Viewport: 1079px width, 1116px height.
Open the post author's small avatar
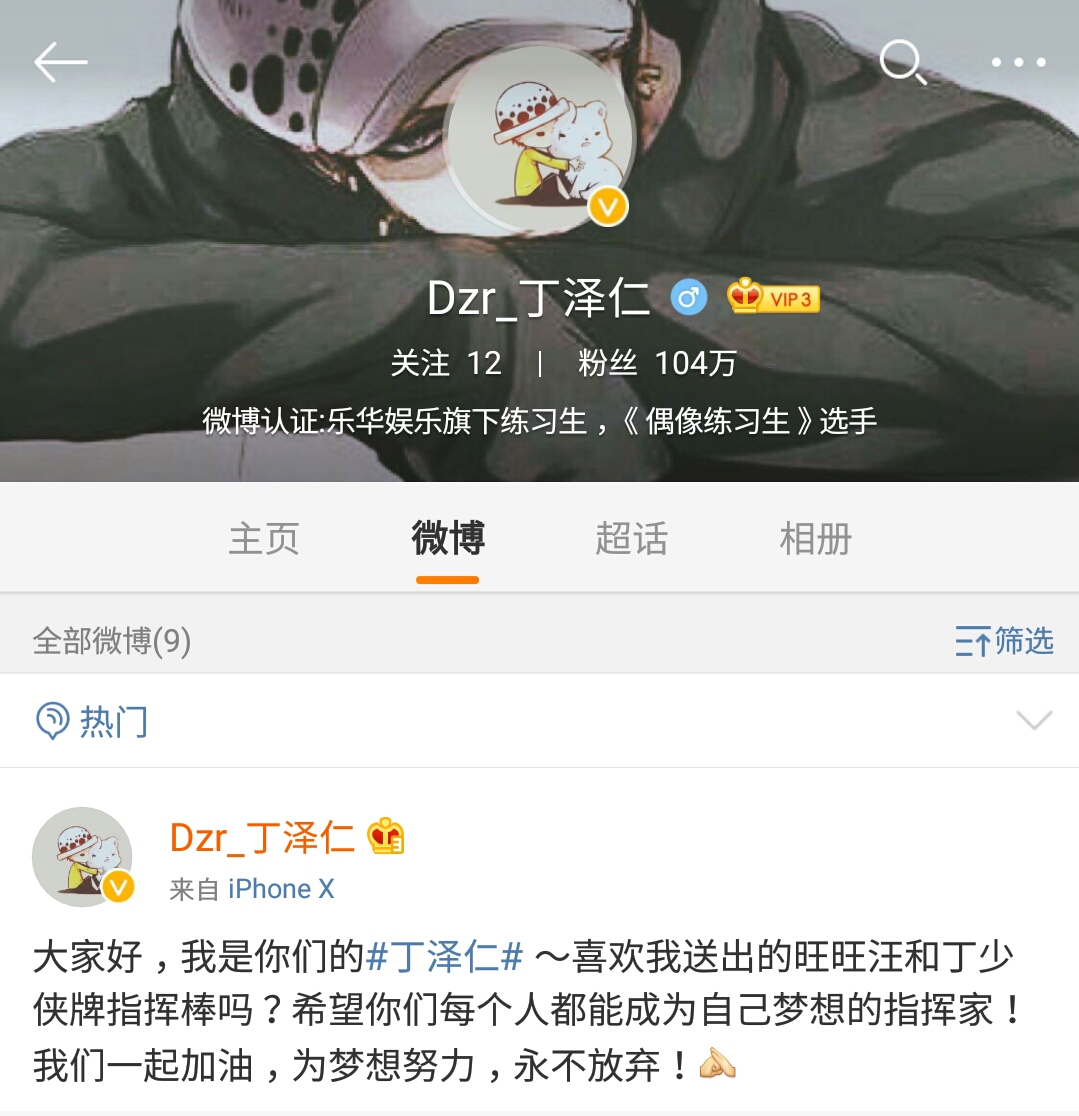tap(82, 856)
